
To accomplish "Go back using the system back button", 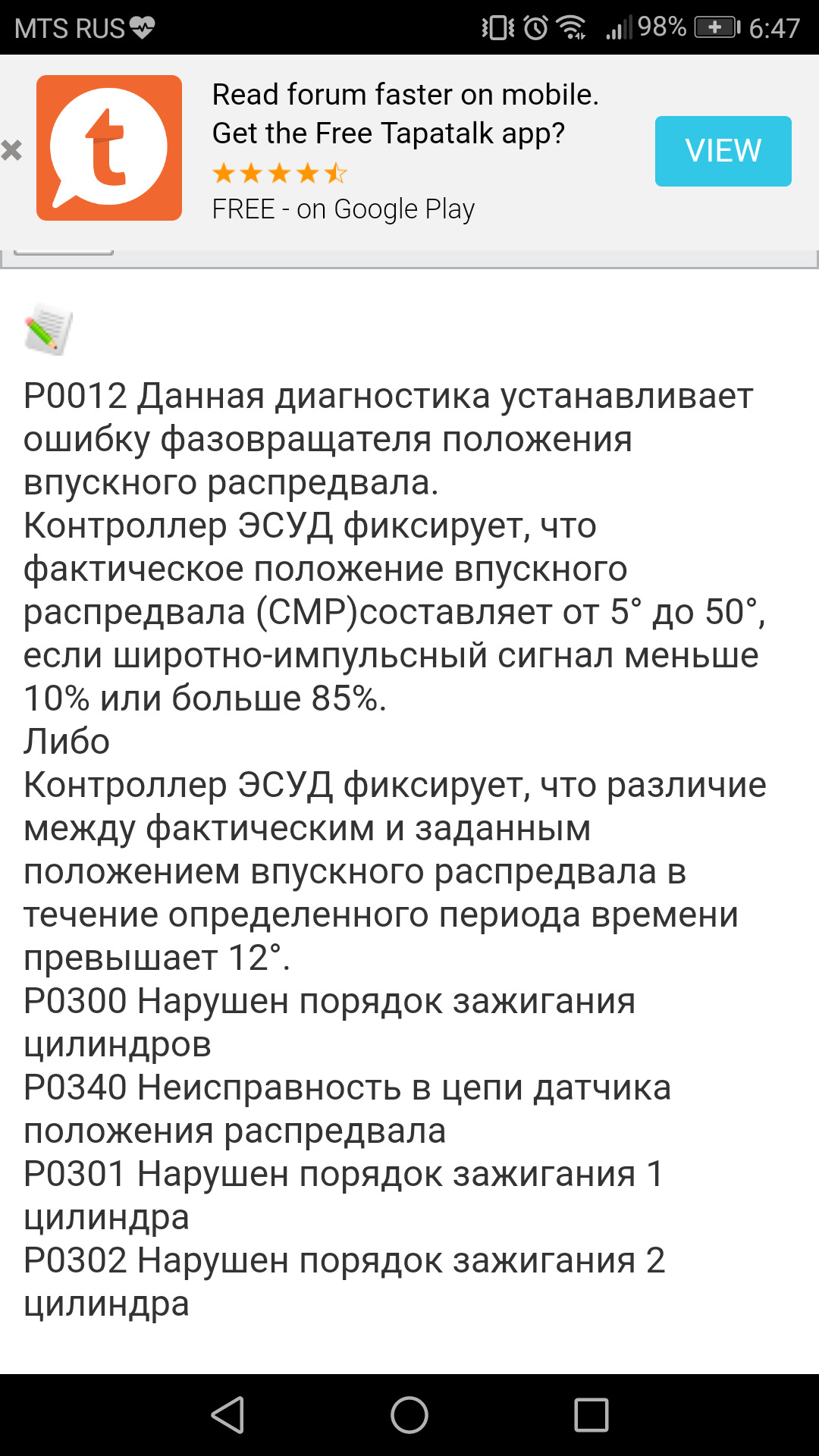I will [227, 1415].
